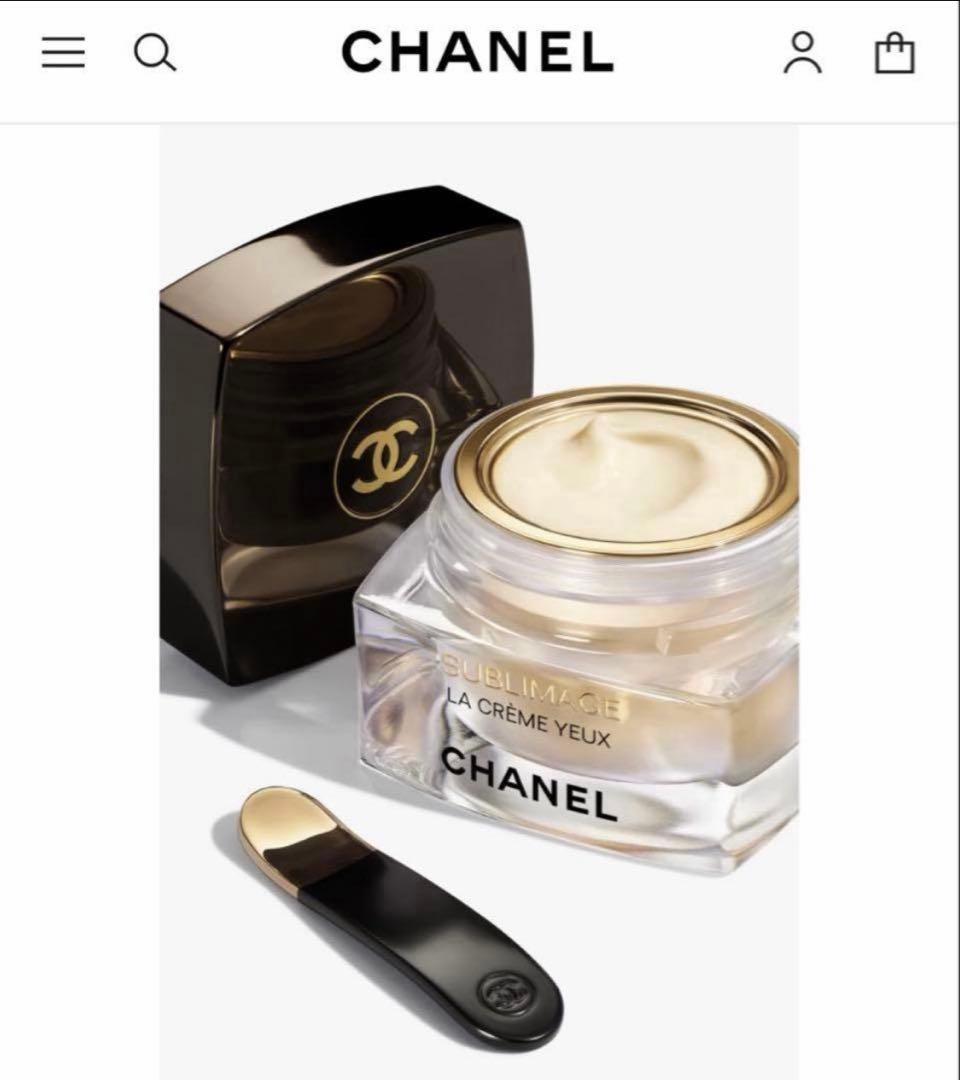Open the account profile icon

pyautogui.click(x=802, y=53)
